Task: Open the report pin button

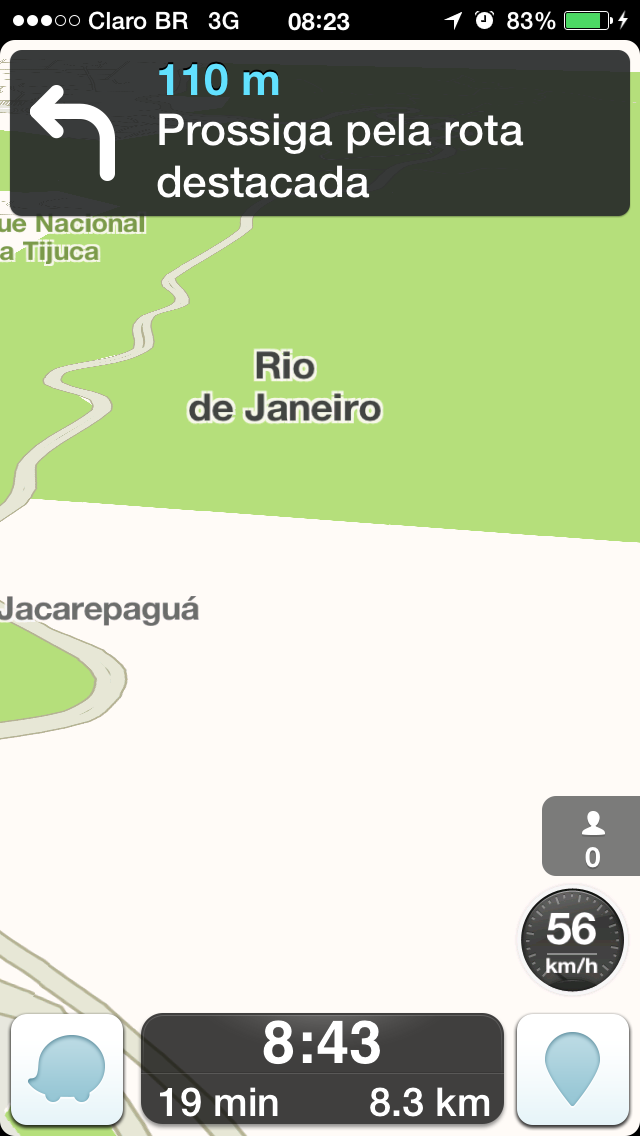Action: pyautogui.click(x=572, y=1069)
